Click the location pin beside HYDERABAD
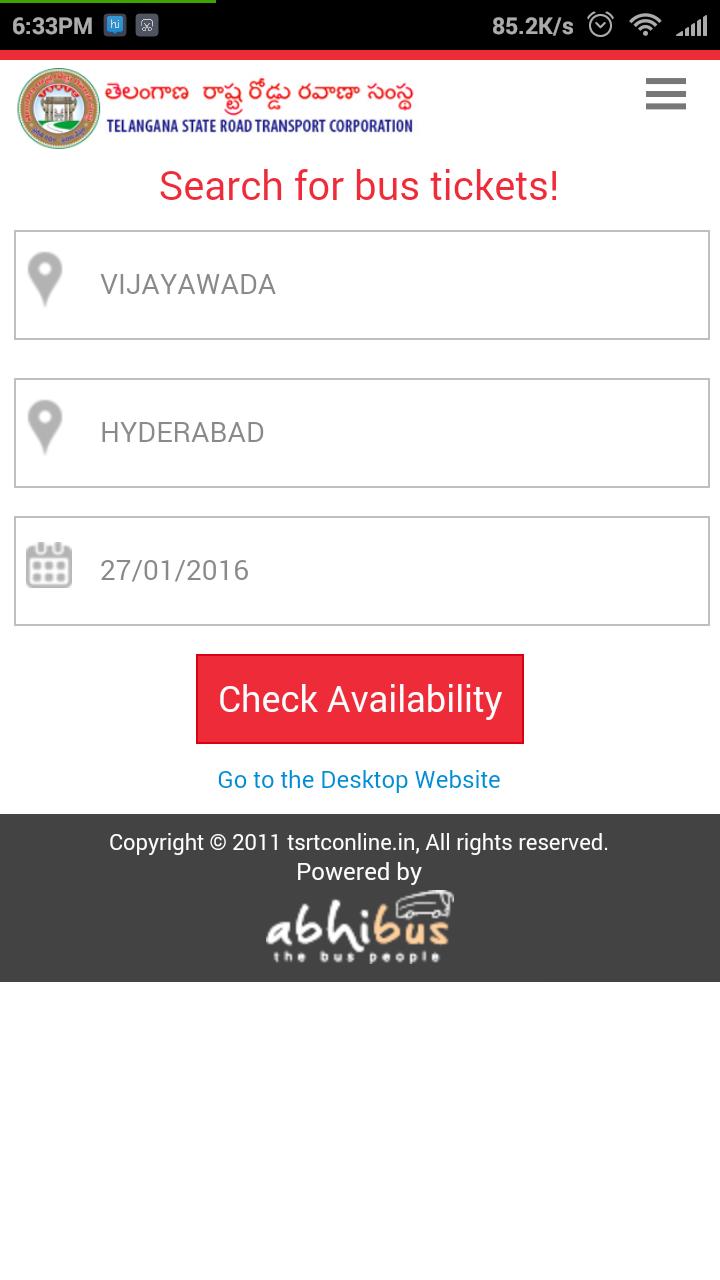Image resolution: width=720 pixels, height=1280 pixels. click(45, 427)
